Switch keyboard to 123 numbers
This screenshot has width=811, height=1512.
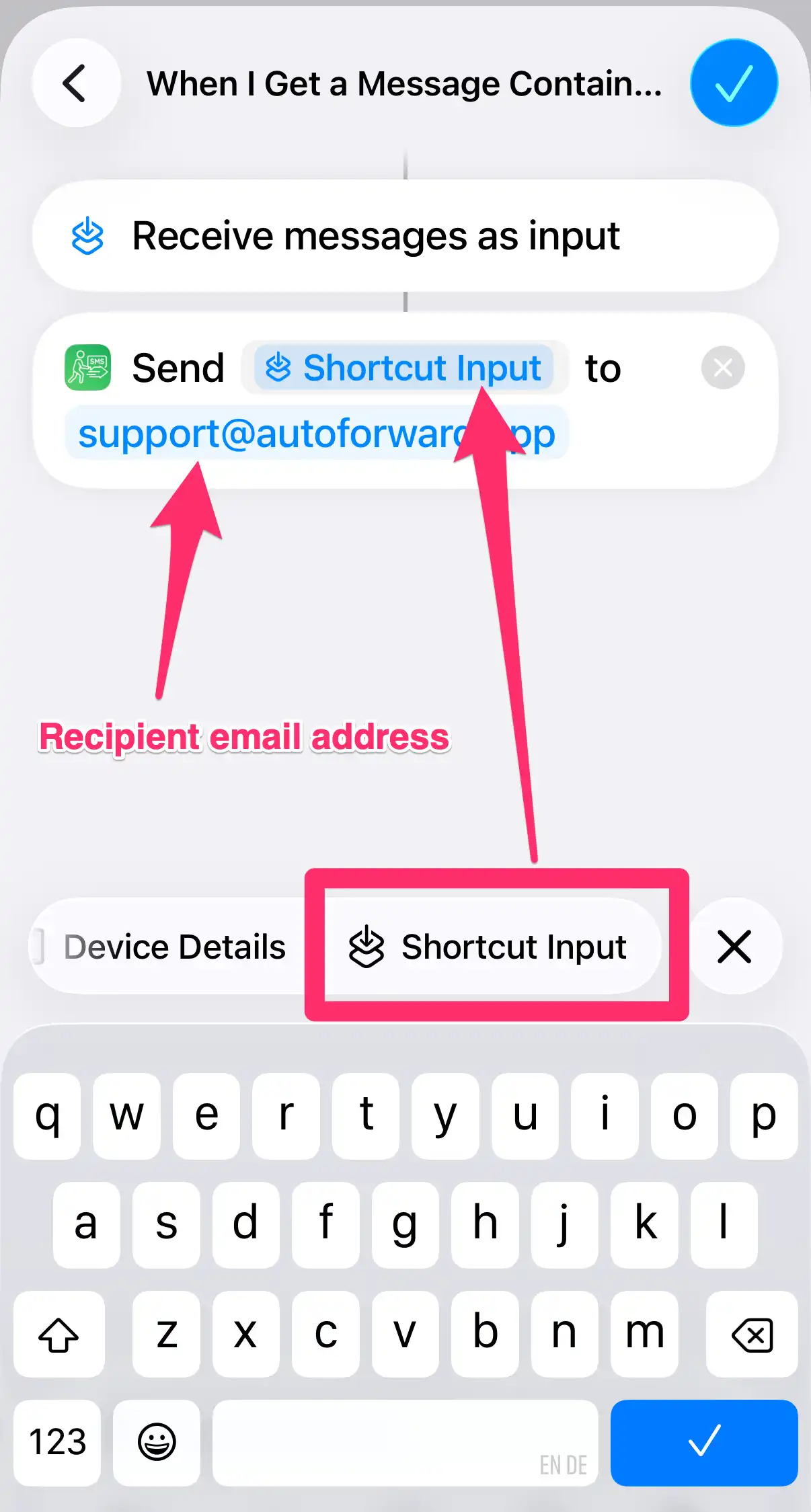(x=58, y=1442)
